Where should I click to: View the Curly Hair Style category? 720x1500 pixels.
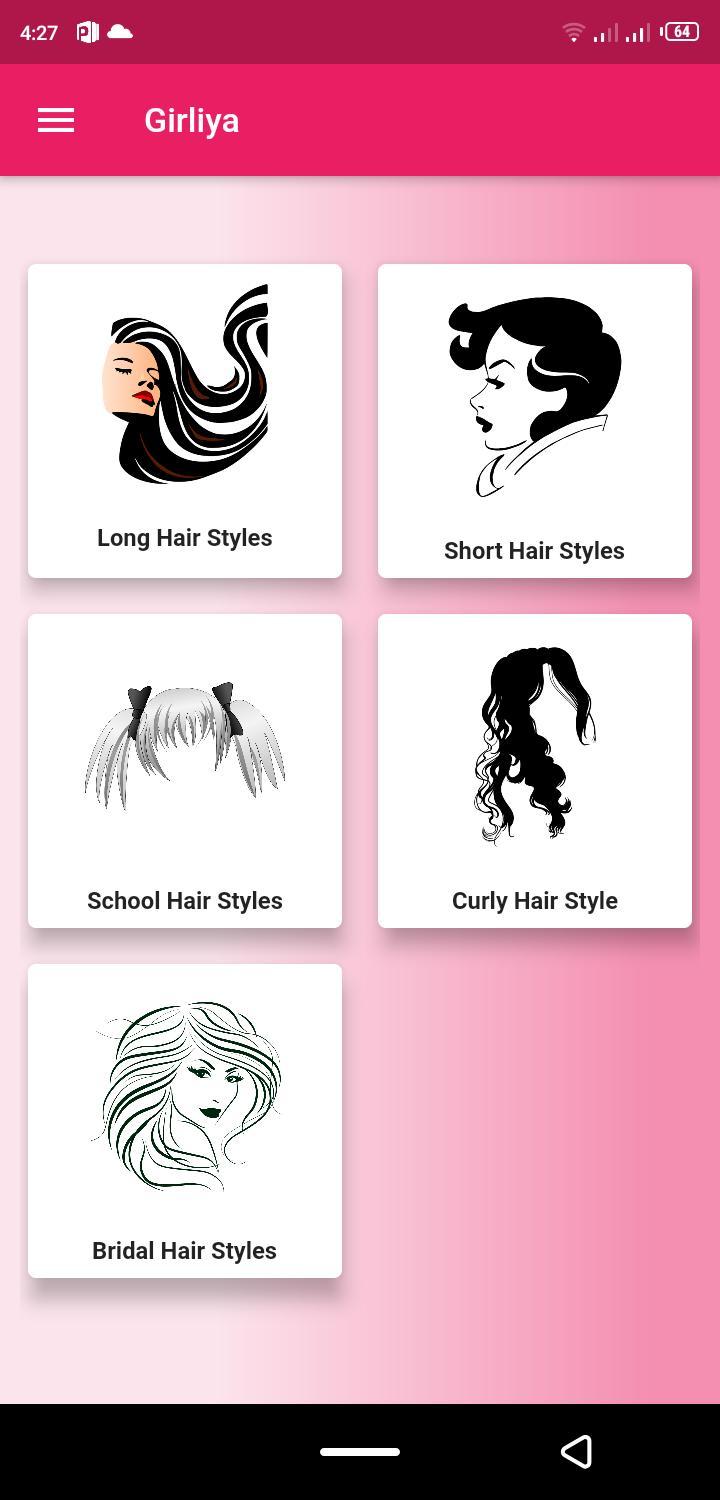click(x=535, y=771)
